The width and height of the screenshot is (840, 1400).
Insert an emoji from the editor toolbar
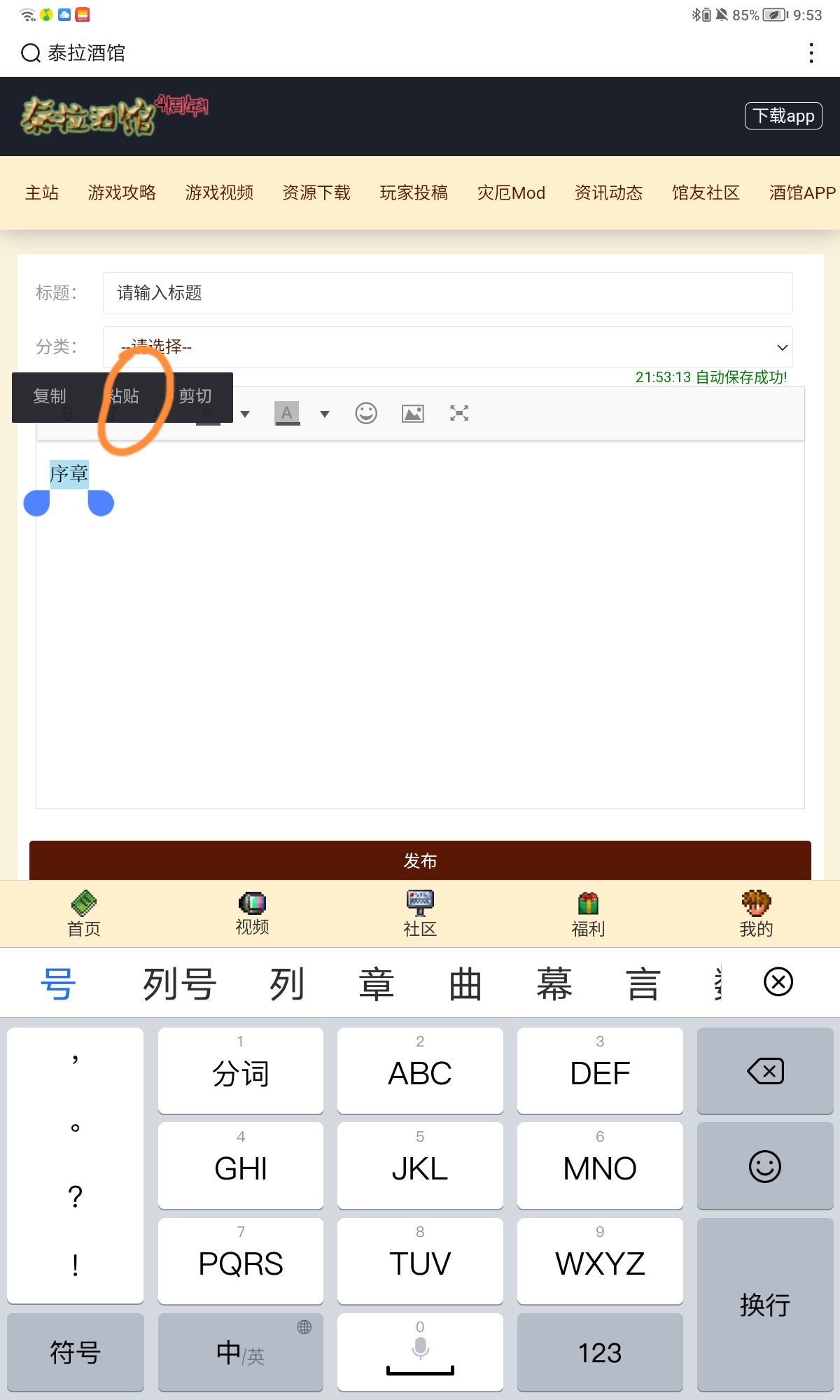tap(366, 414)
